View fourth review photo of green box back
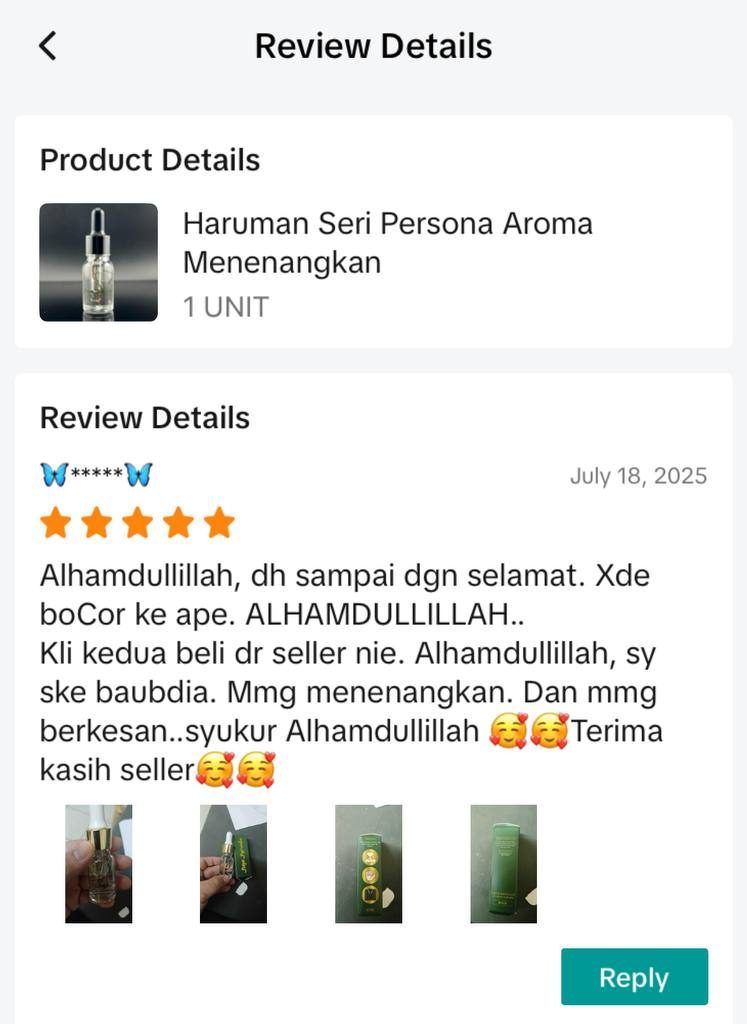The height and width of the screenshot is (1024, 747). [503, 864]
